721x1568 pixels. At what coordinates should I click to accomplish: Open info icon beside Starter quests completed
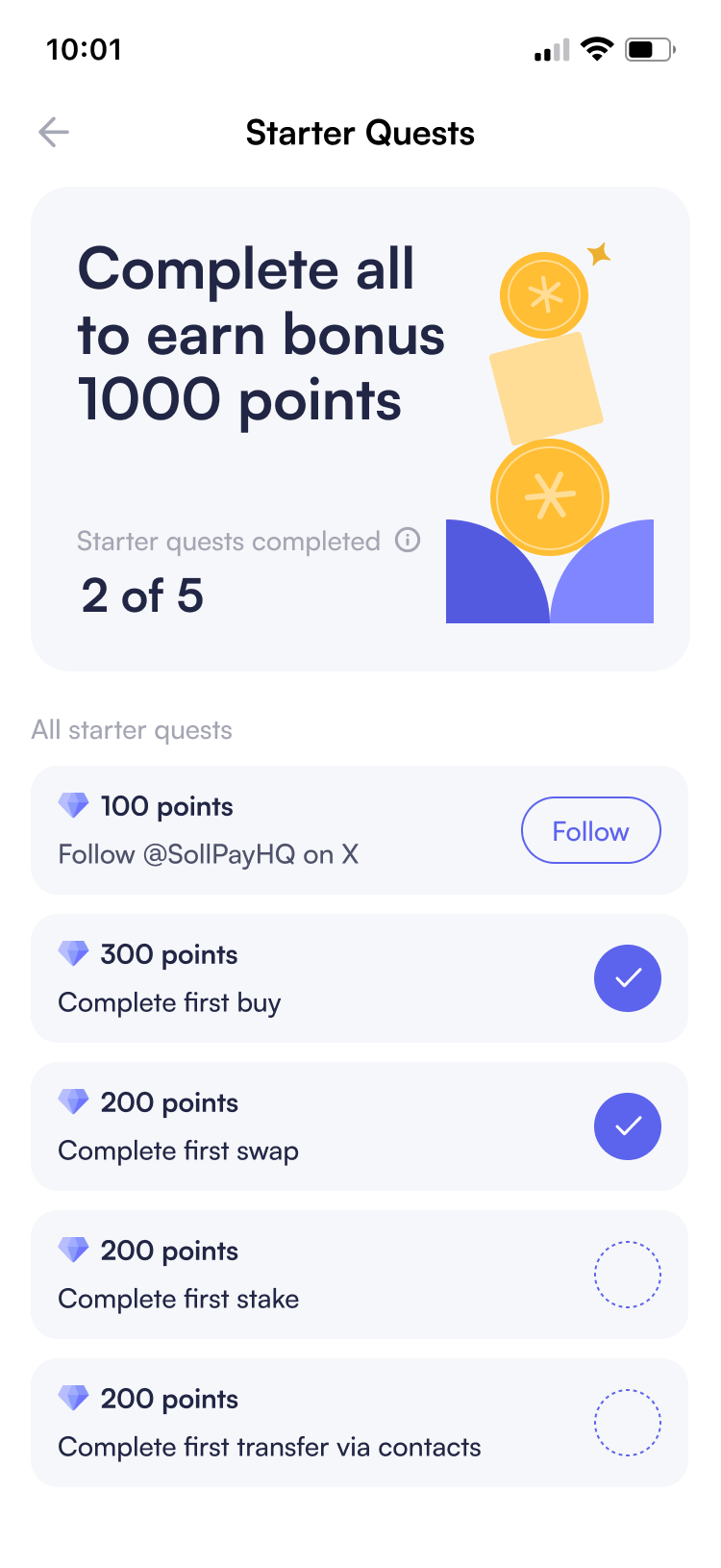tap(408, 541)
